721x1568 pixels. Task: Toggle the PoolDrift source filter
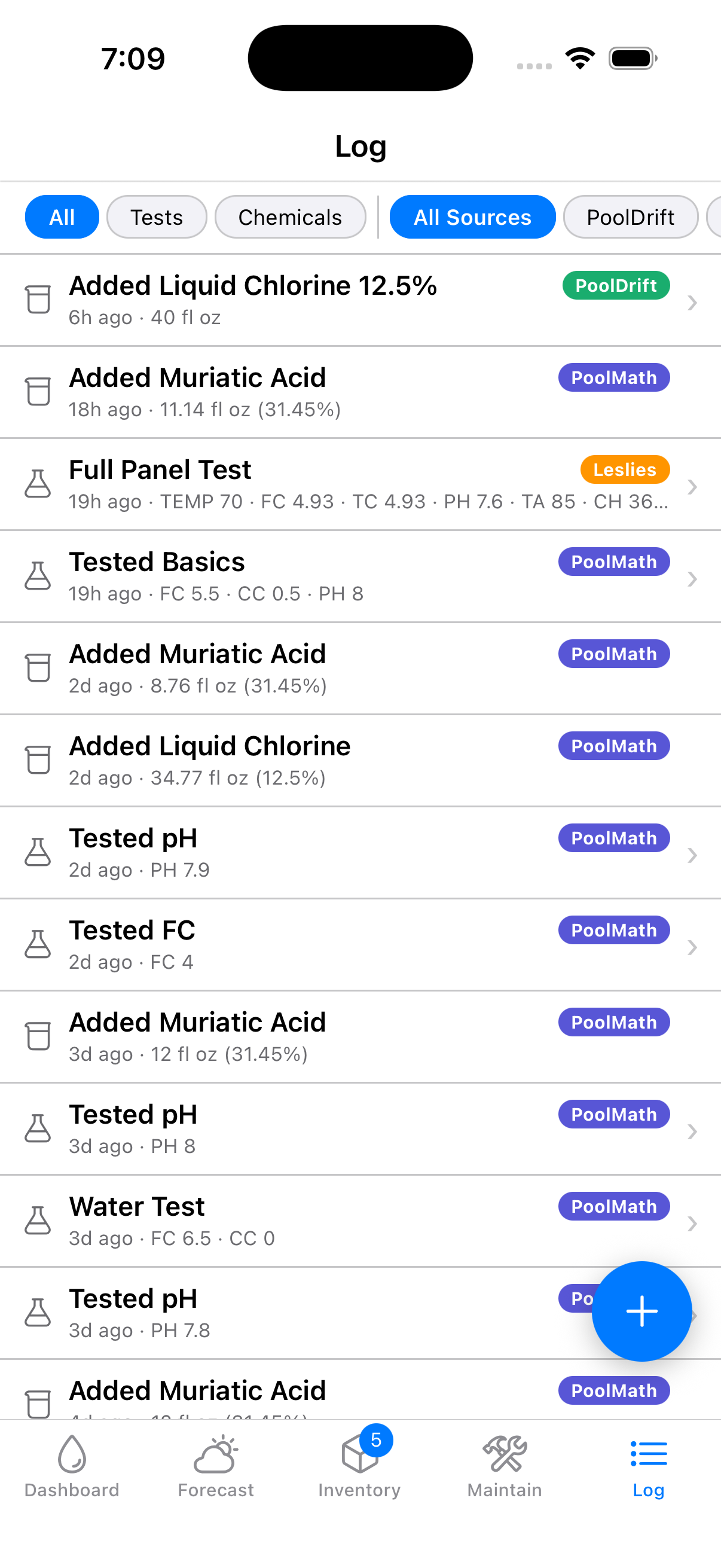(x=630, y=216)
